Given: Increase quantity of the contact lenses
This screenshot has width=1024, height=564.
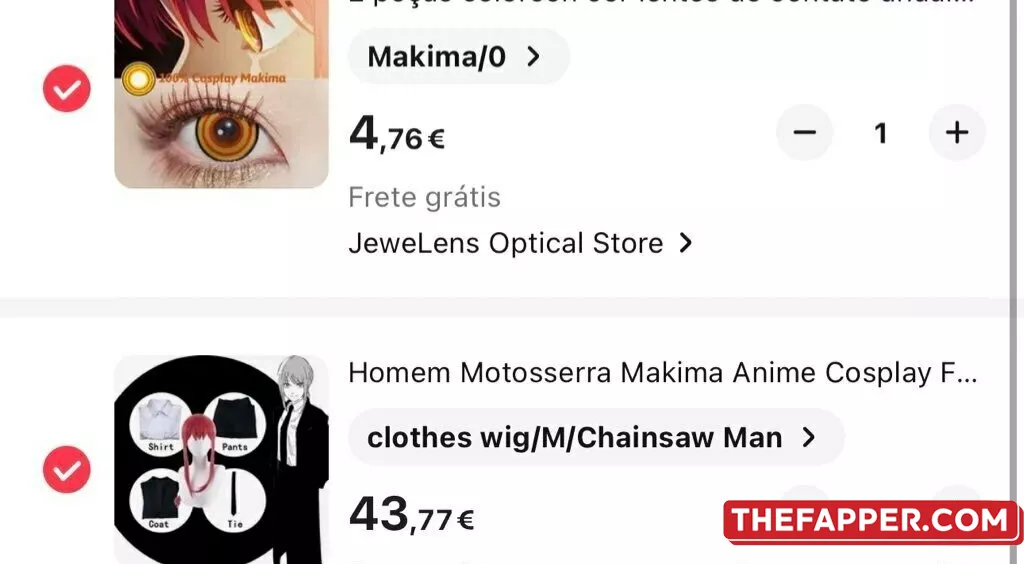Looking at the screenshot, I should pyautogui.click(x=957, y=133).
